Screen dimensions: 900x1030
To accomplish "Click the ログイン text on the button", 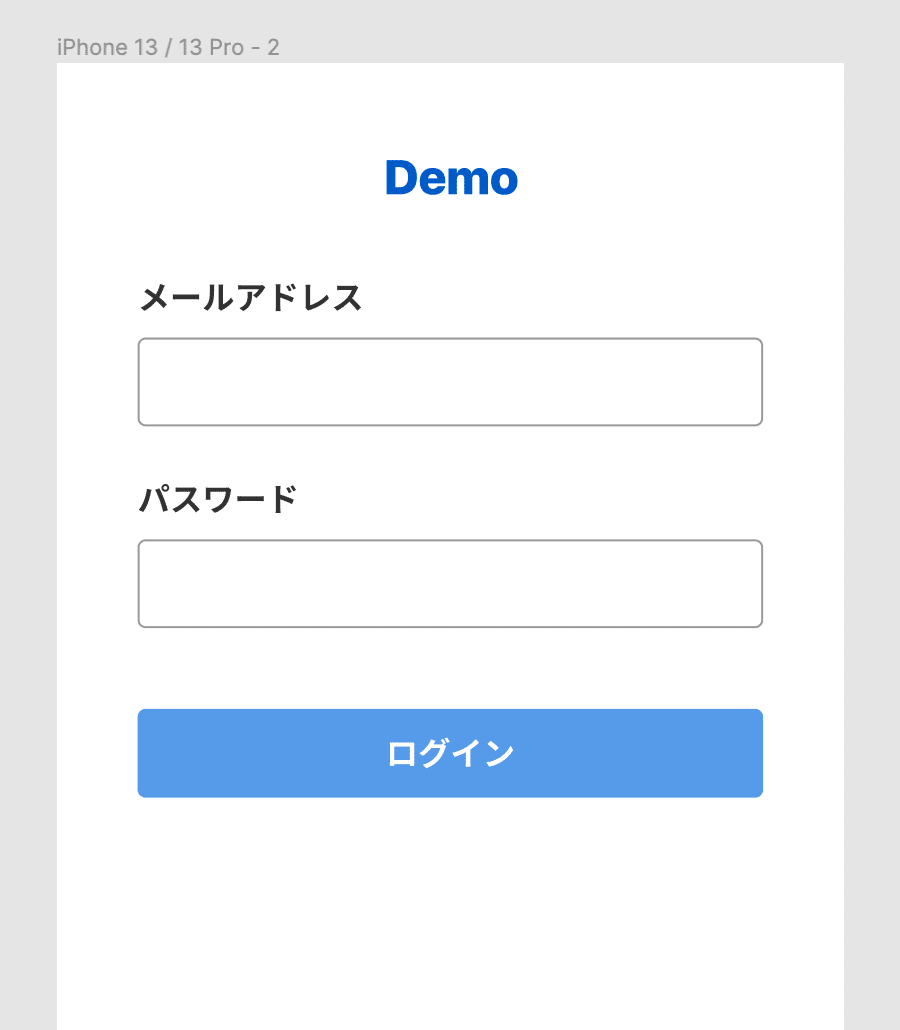I will pyautogui.click(x=450, y=753).
